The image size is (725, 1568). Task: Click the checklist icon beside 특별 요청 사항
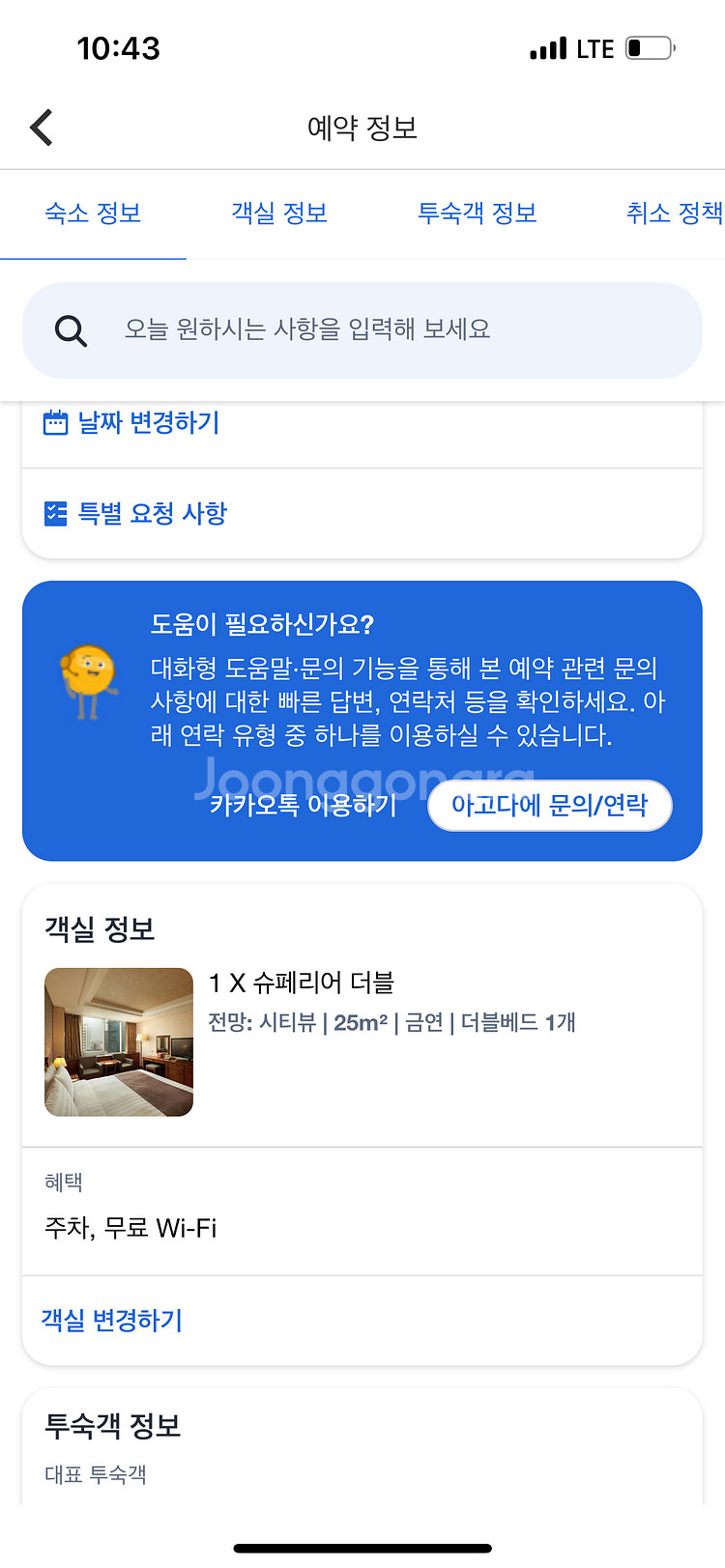coord(52,513)
